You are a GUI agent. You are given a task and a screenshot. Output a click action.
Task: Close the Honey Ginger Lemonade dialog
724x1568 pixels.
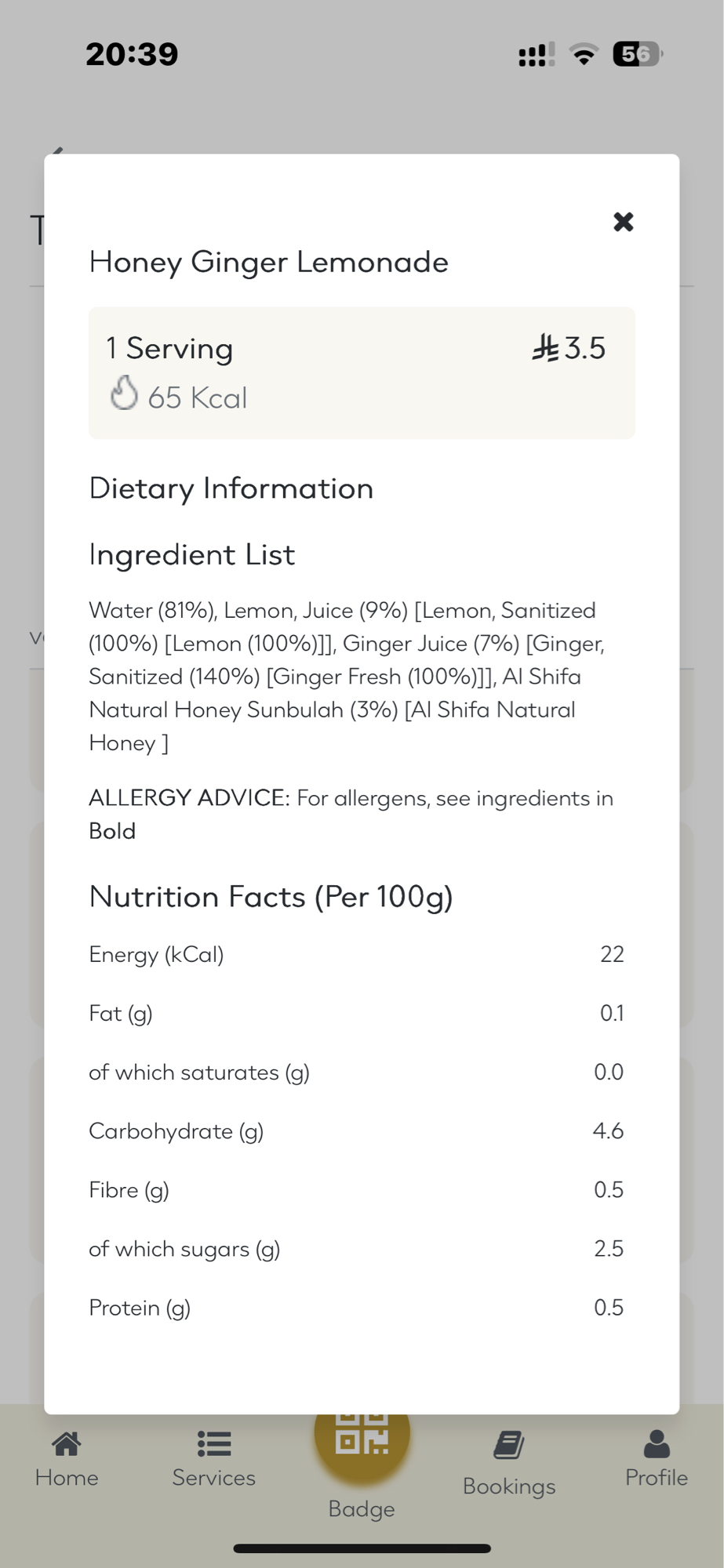(x=623, y=222)
